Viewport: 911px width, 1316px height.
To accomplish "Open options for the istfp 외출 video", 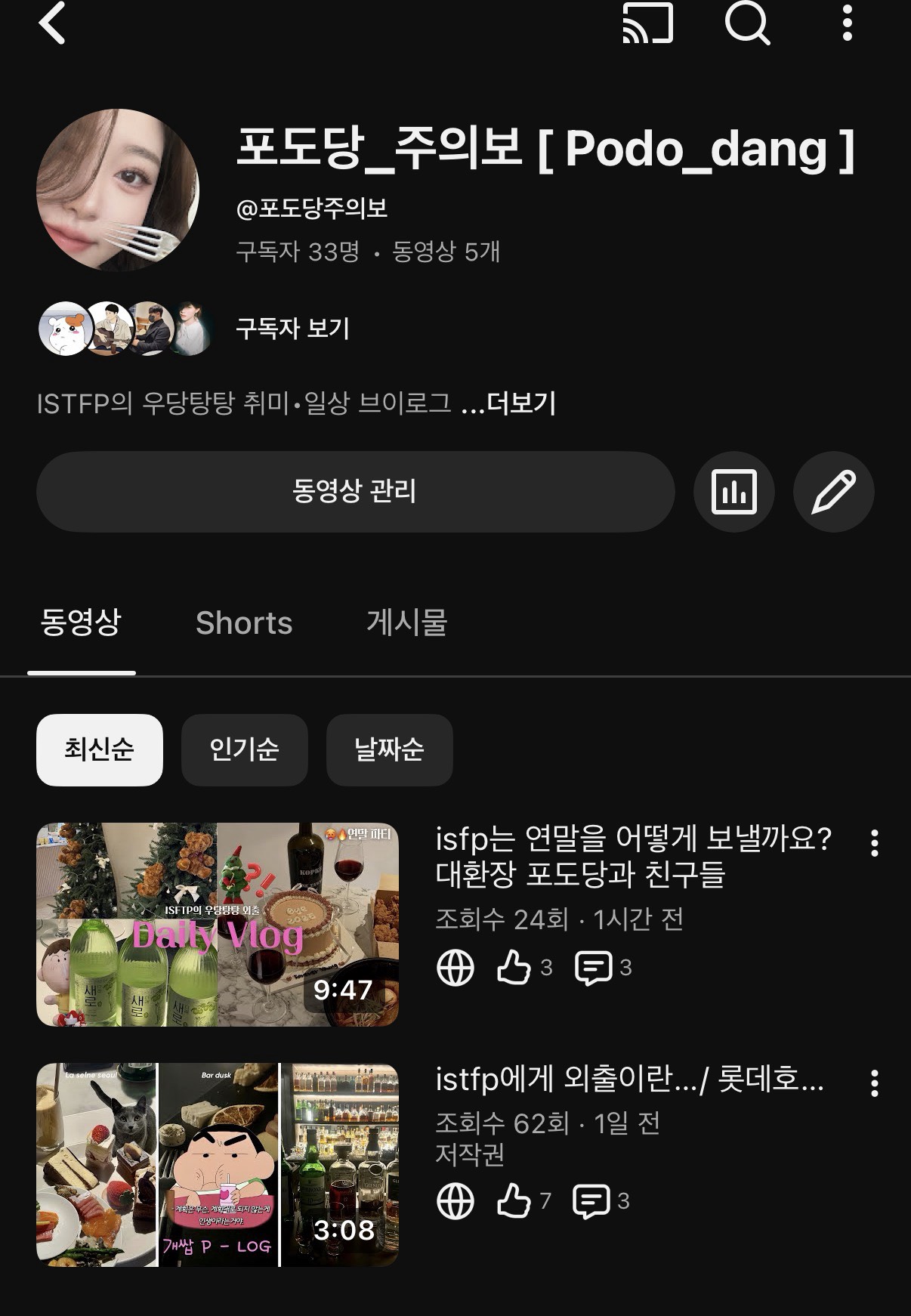I will tap(874, 1083).
